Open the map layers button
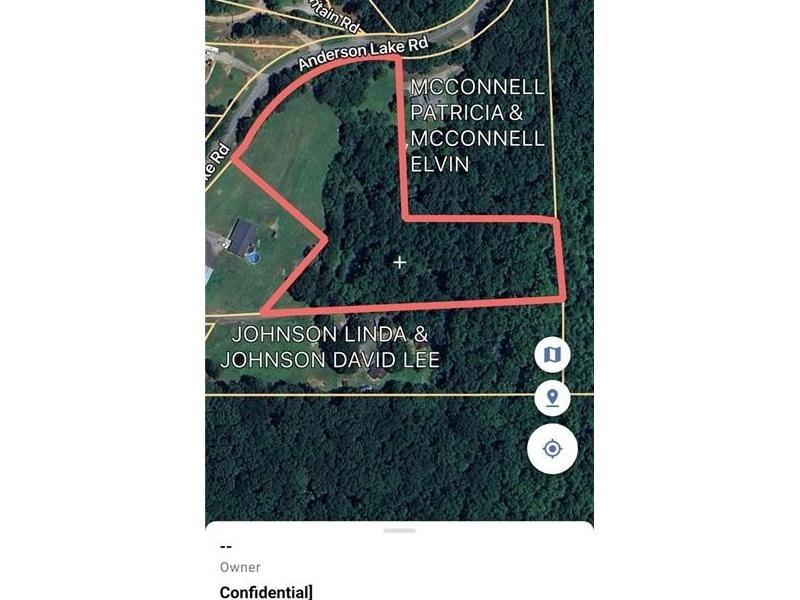 tap(552, 354)
